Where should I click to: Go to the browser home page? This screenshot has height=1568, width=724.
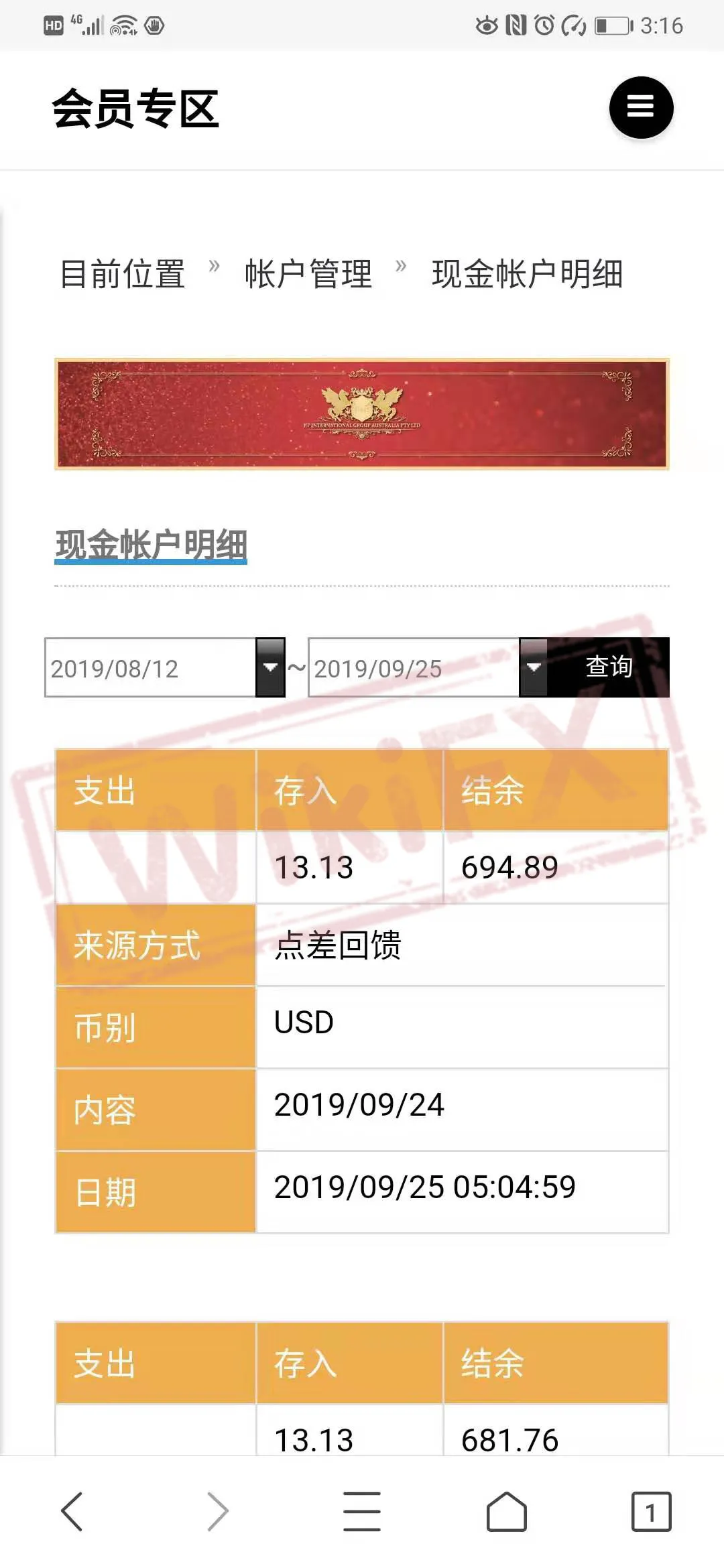tap(506, 1512)
